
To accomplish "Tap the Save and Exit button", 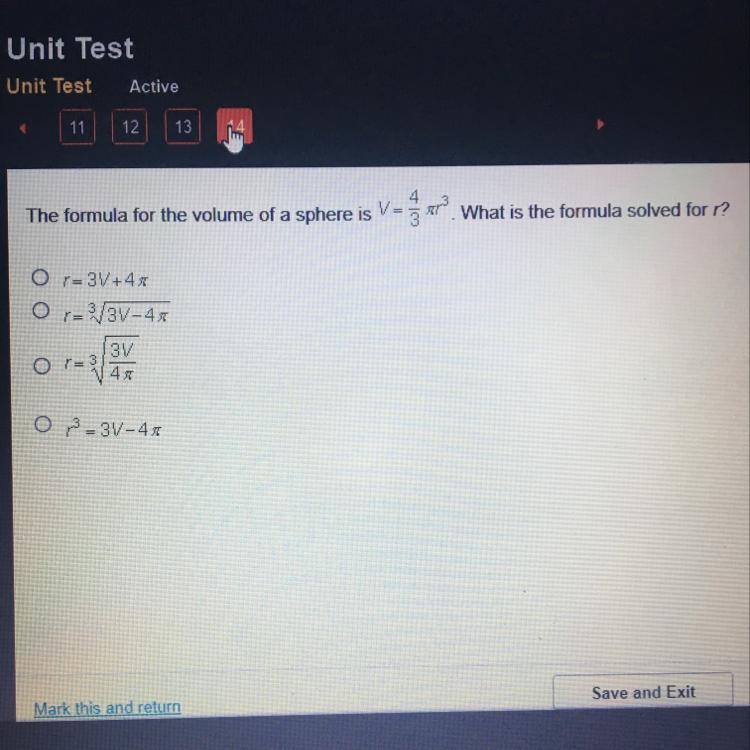I will coord(642,692).
